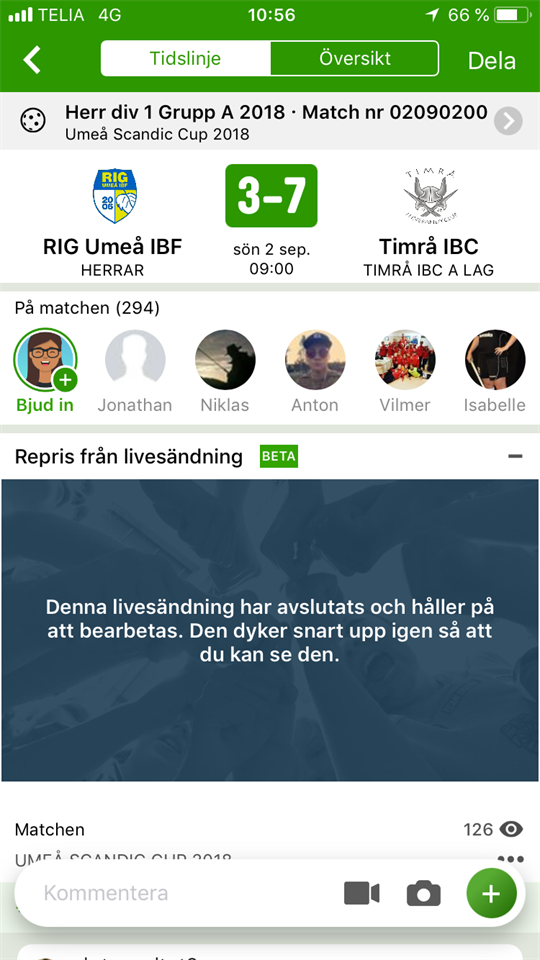The height and width of the screenshot is (960, 540).
Task: View Niklas's profile
Action: (225, 370)
